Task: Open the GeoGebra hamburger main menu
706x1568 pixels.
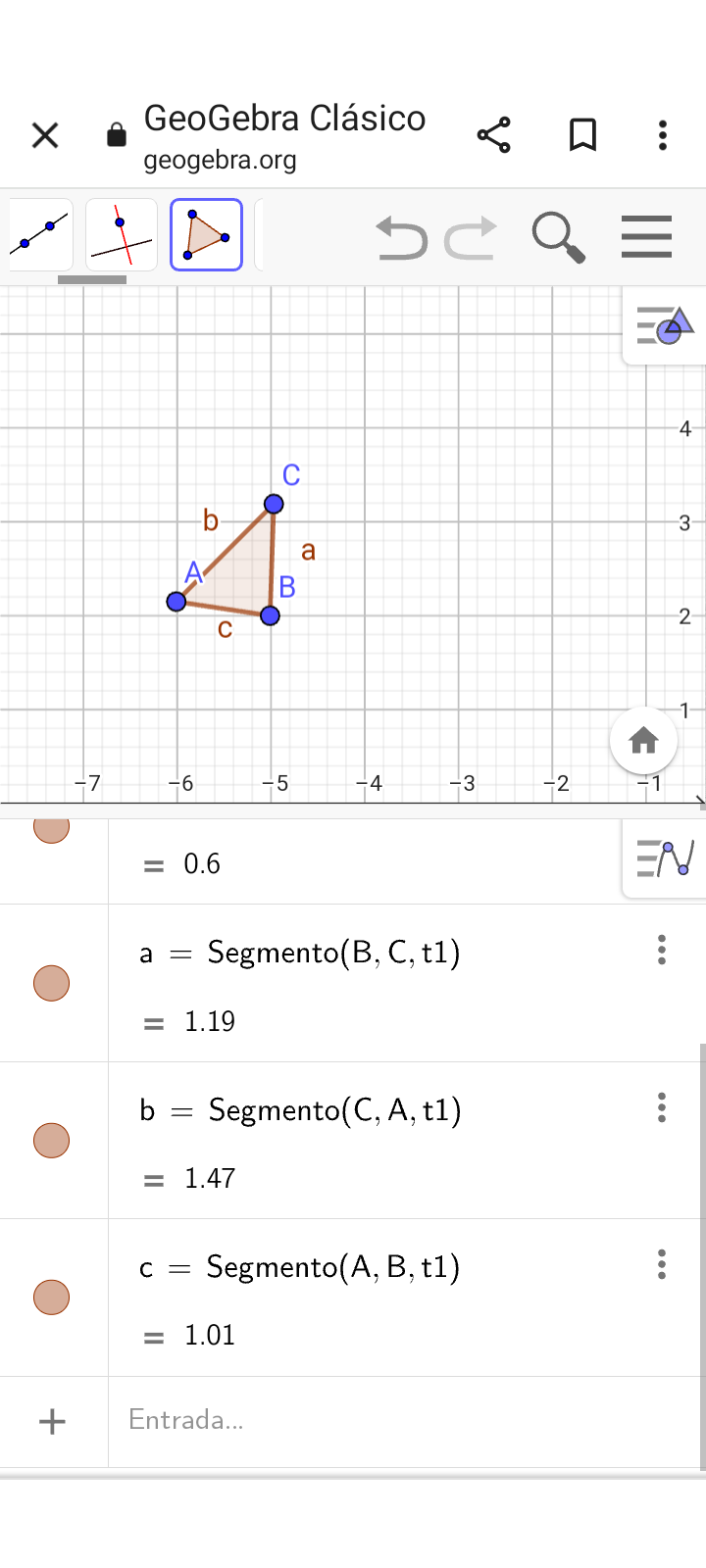Action: (646, 237)
